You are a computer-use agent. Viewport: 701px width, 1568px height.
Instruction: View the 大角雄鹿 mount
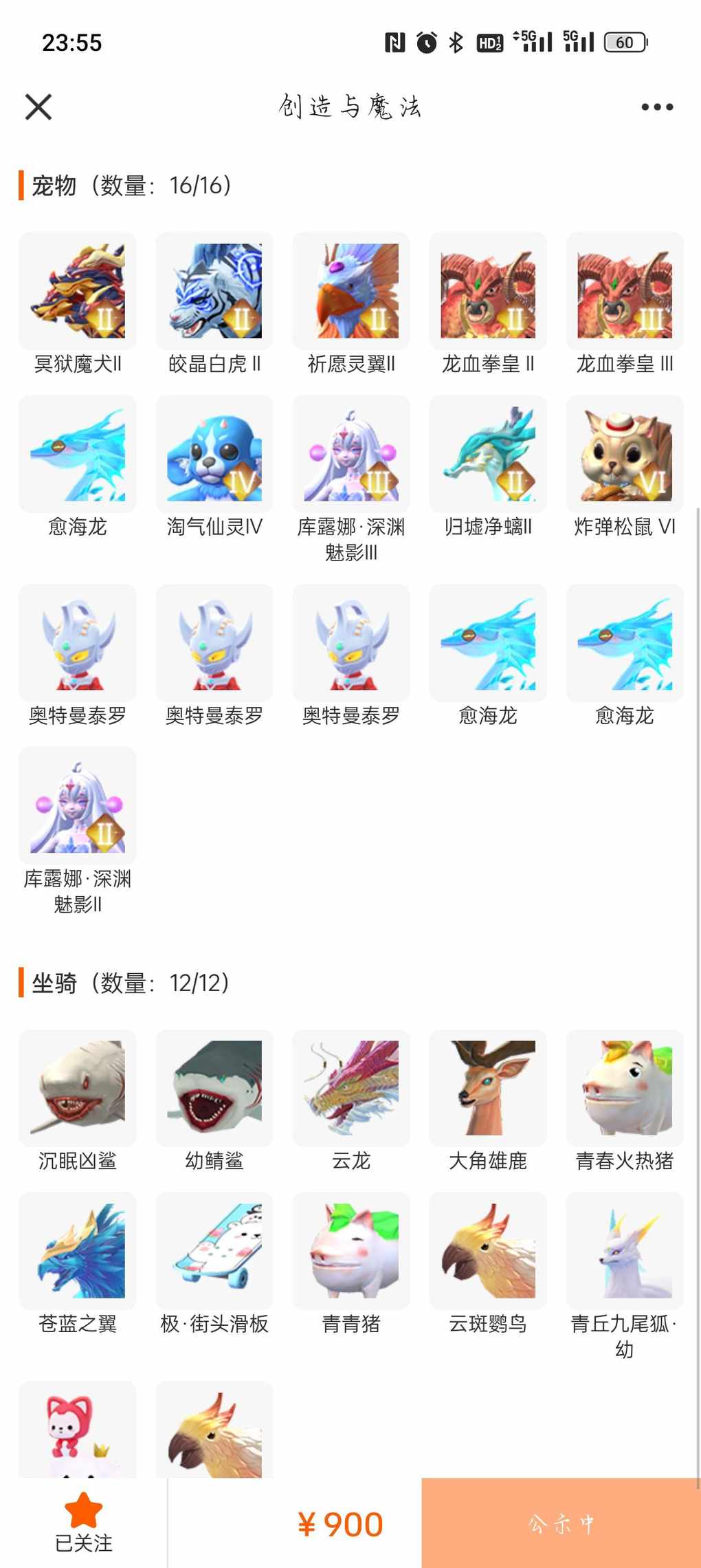[x=488, y=1088]
